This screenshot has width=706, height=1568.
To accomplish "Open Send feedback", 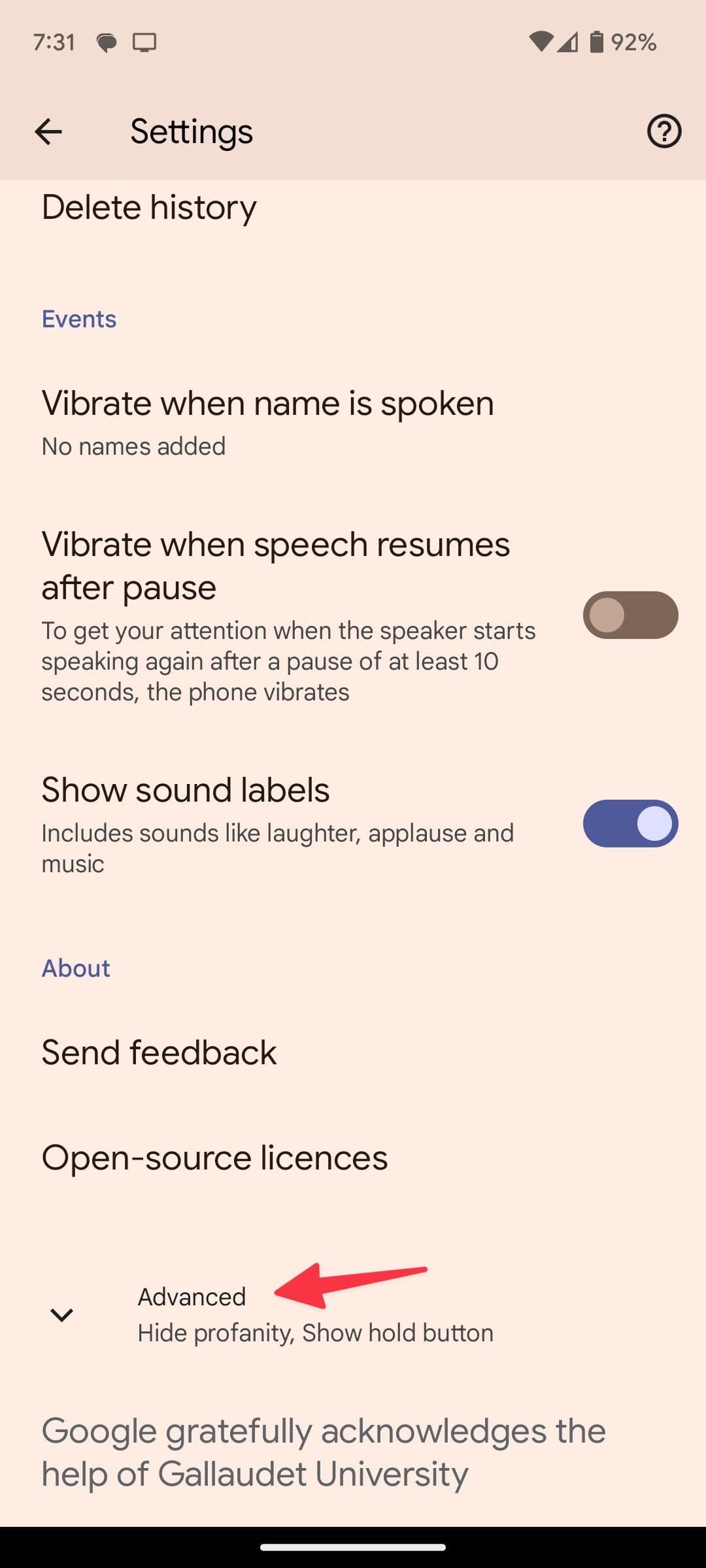I will point(158,1051).
